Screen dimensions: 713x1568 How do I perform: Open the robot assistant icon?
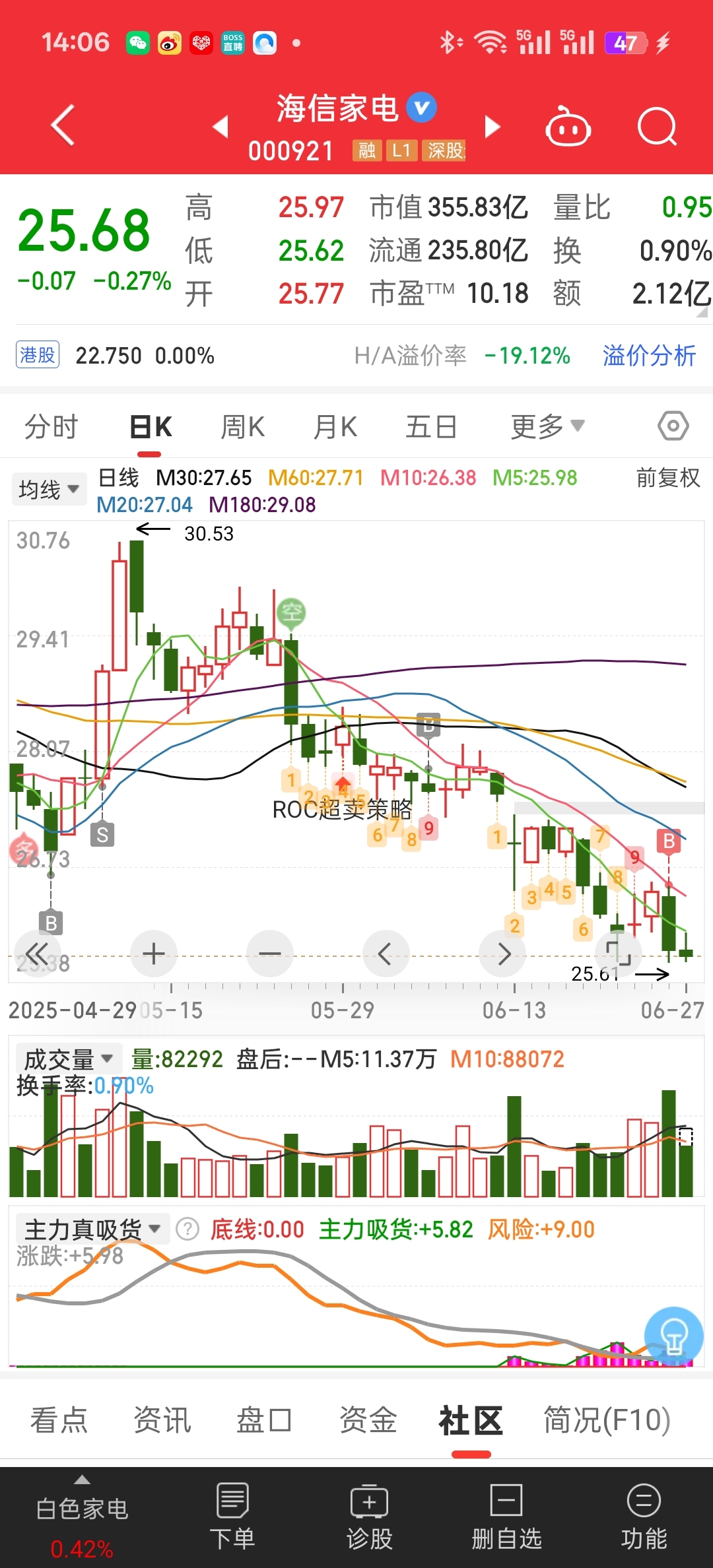(x=568, y=125)
